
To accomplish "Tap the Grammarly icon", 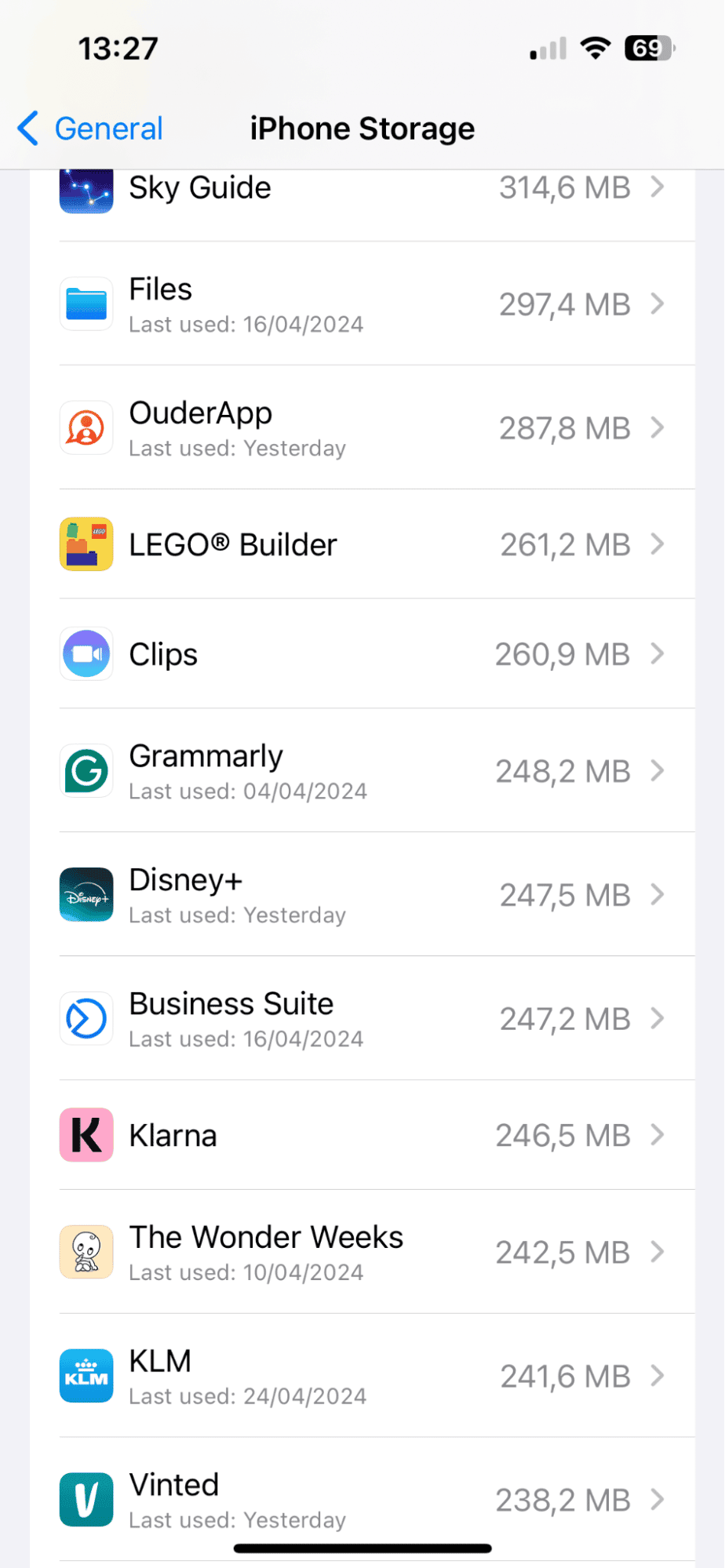I will (x=86, y=771).
